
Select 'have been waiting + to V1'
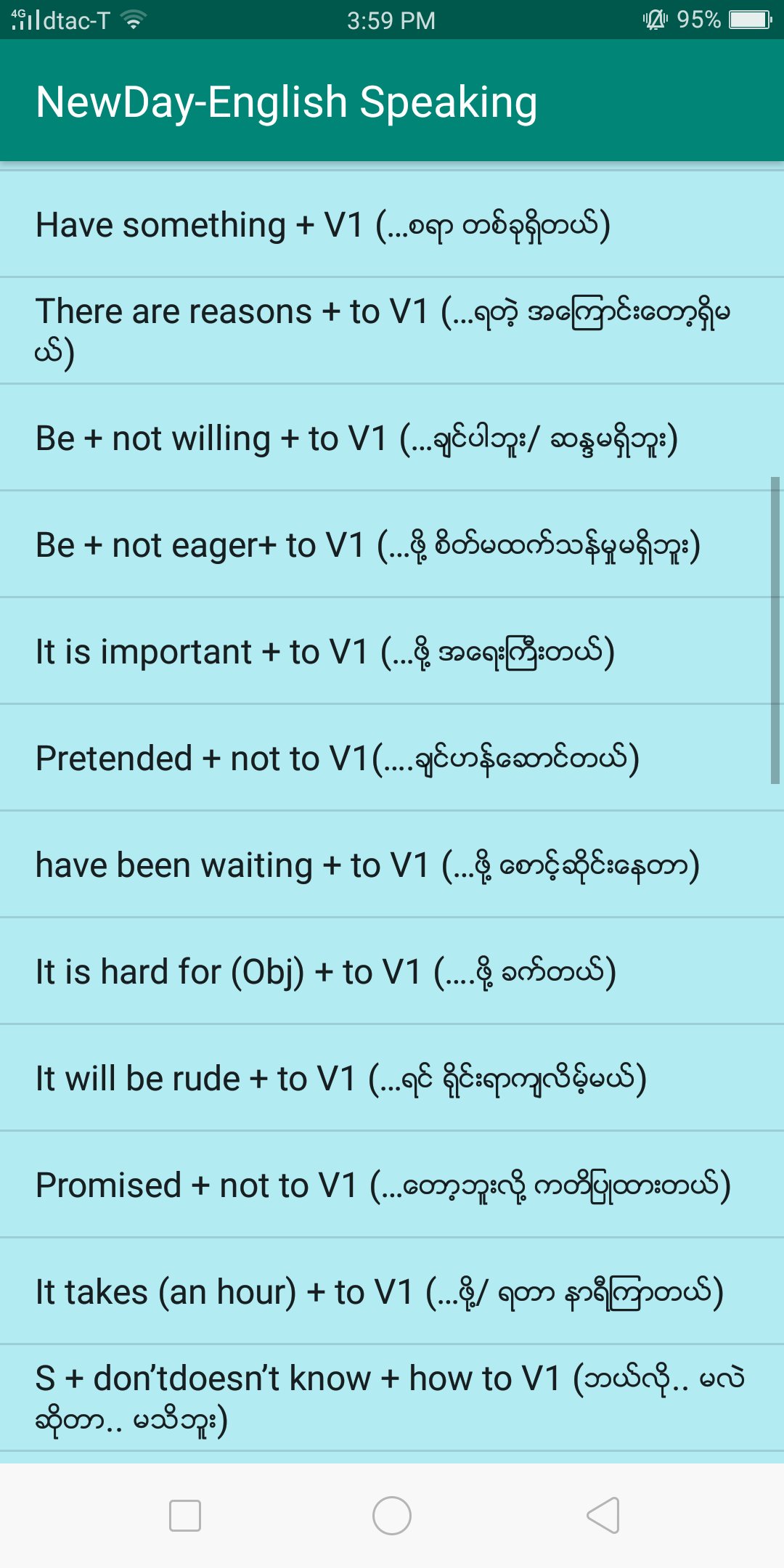[392, 864]
